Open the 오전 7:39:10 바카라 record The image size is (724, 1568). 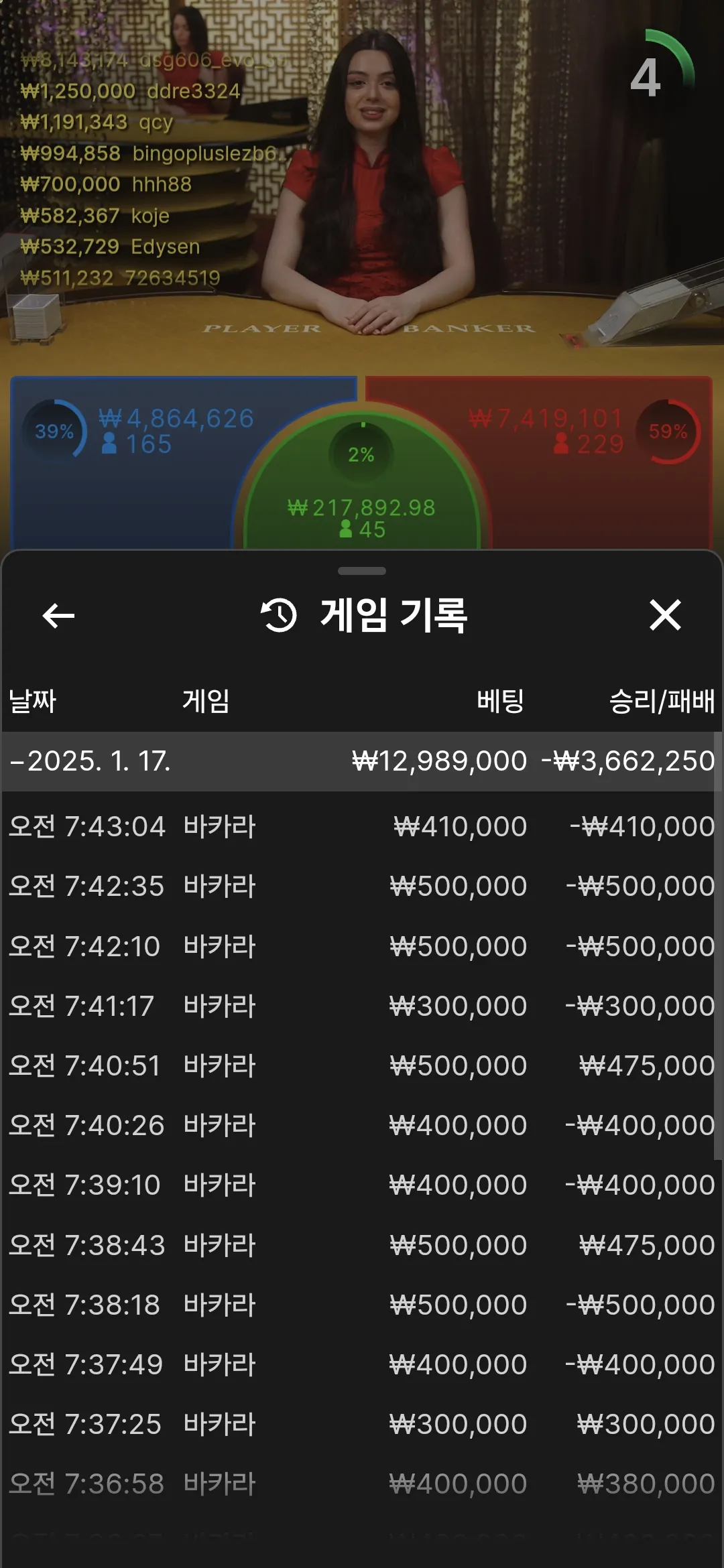pyautogui.click(x=362, y=1185)
